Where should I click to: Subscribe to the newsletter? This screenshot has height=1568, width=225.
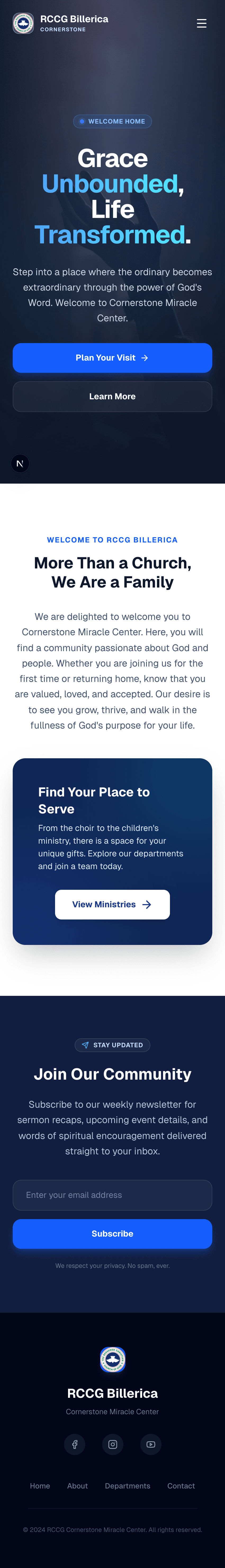click(112, 1234)
